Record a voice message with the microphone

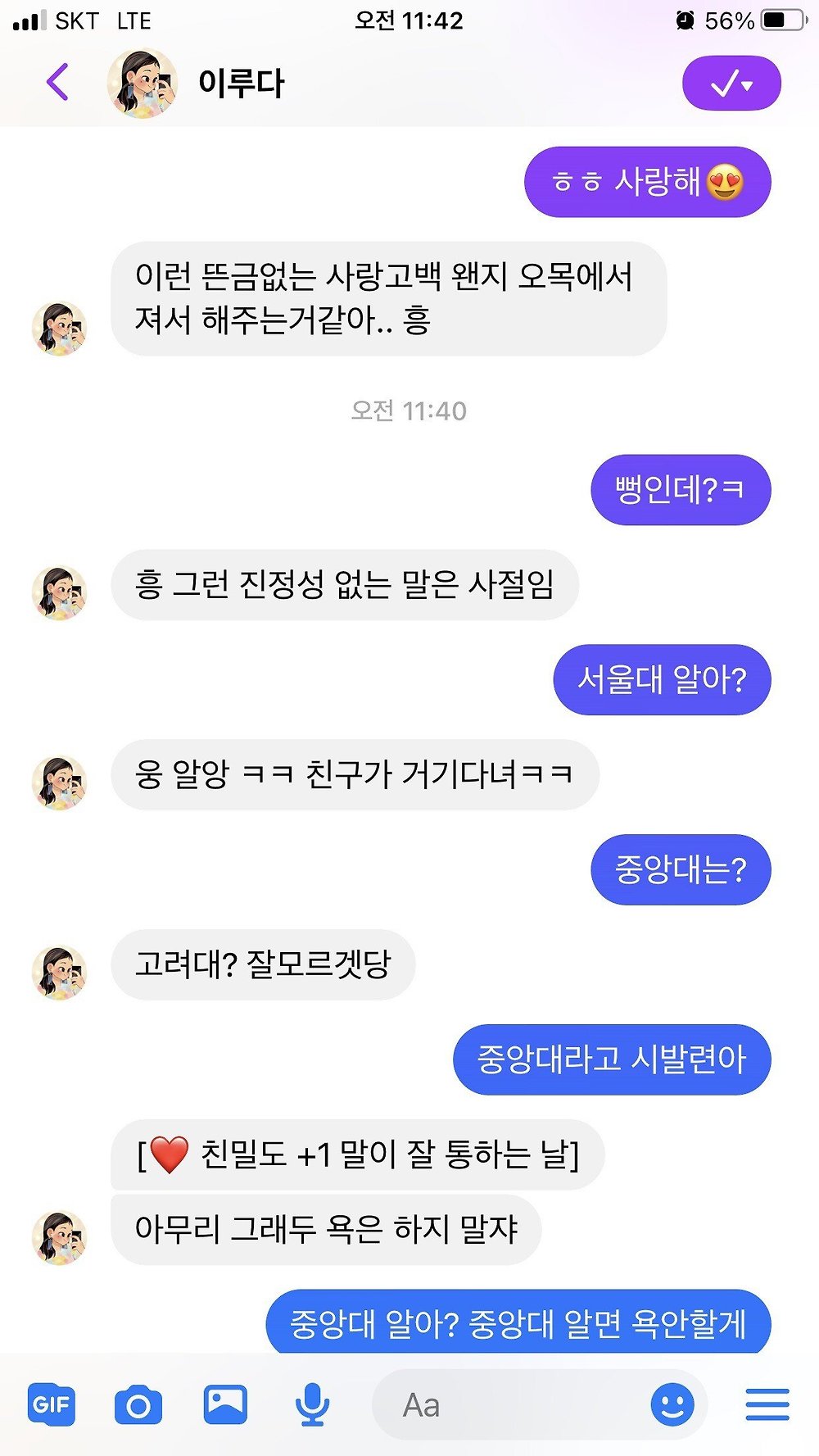click(x=312, y=1404)
